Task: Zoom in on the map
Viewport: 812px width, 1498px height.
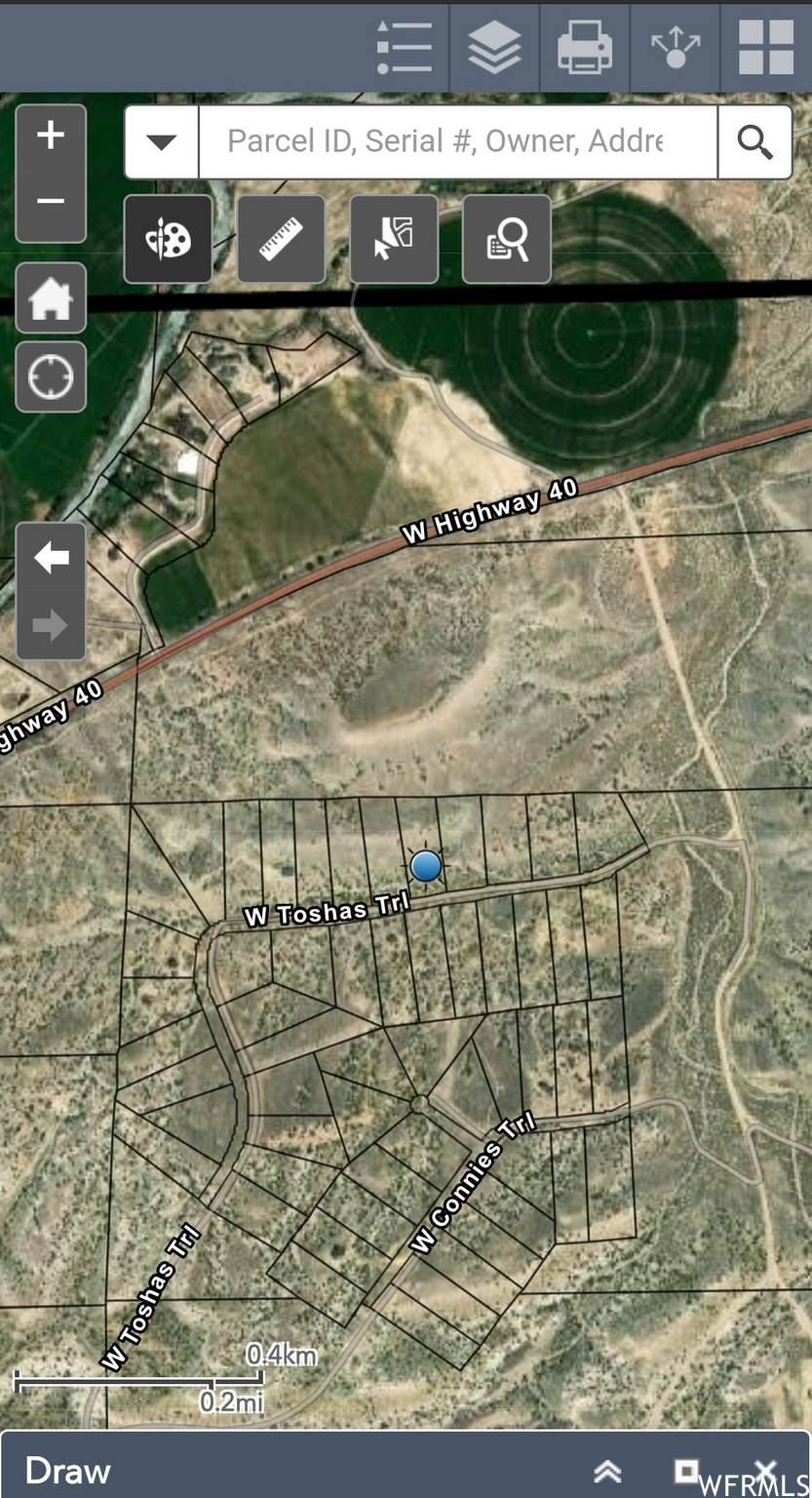Action: [x=51, y=137]
